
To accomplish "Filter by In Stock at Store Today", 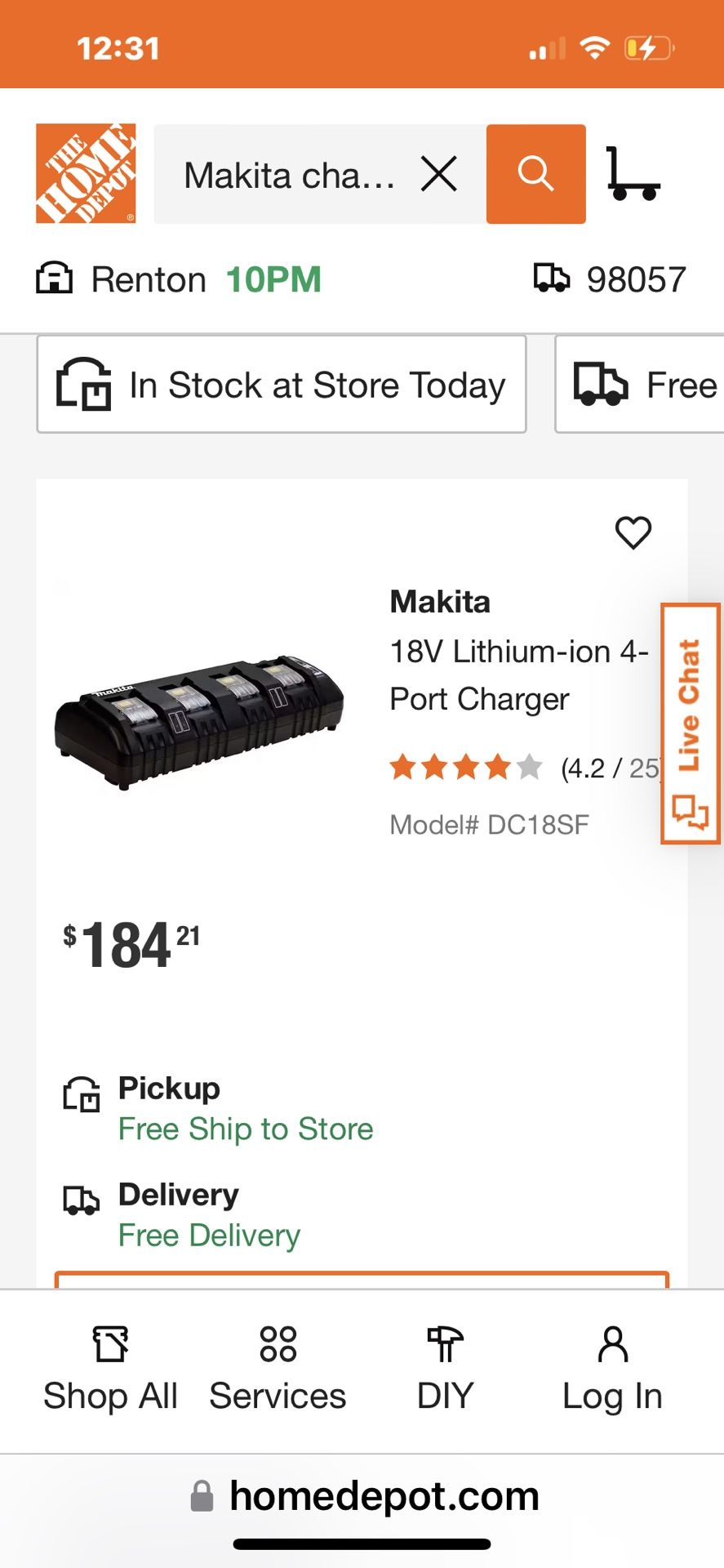I will (282, 385).
